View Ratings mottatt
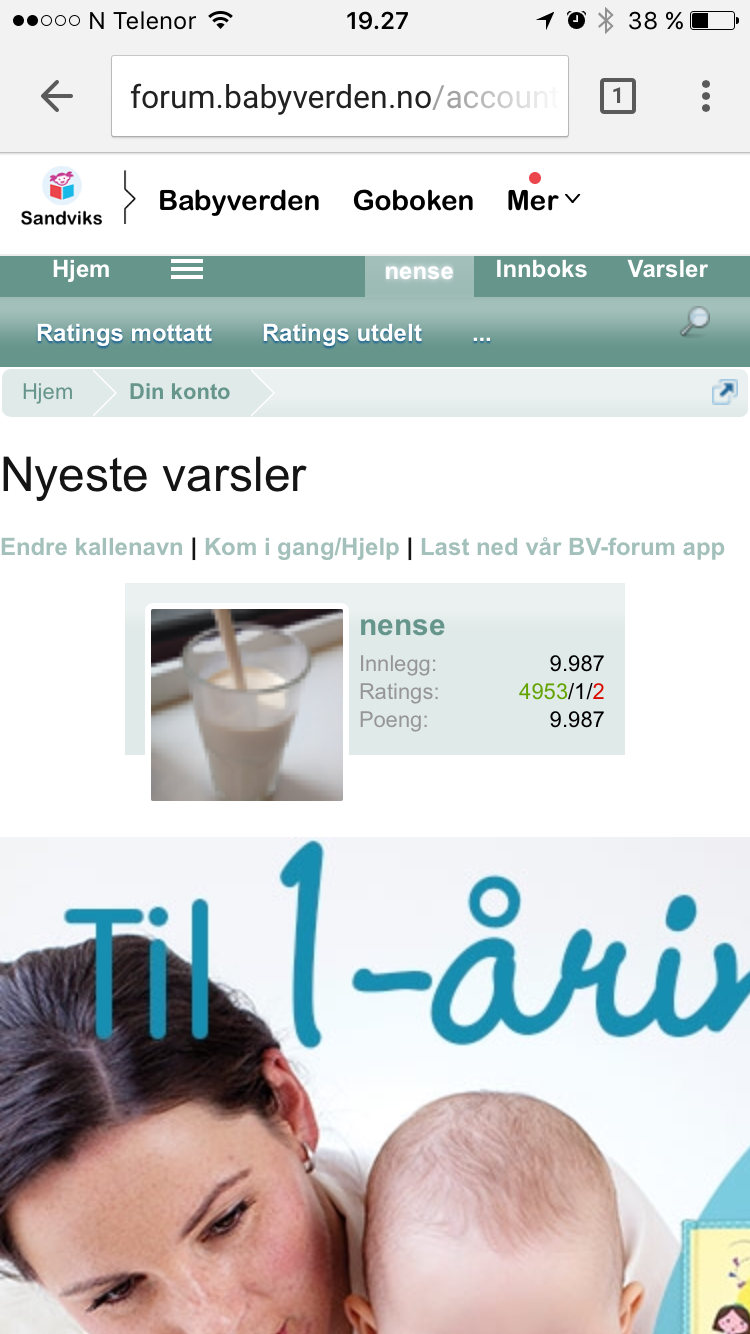The height and width of the screenshot is (1334, 750). 124,333
